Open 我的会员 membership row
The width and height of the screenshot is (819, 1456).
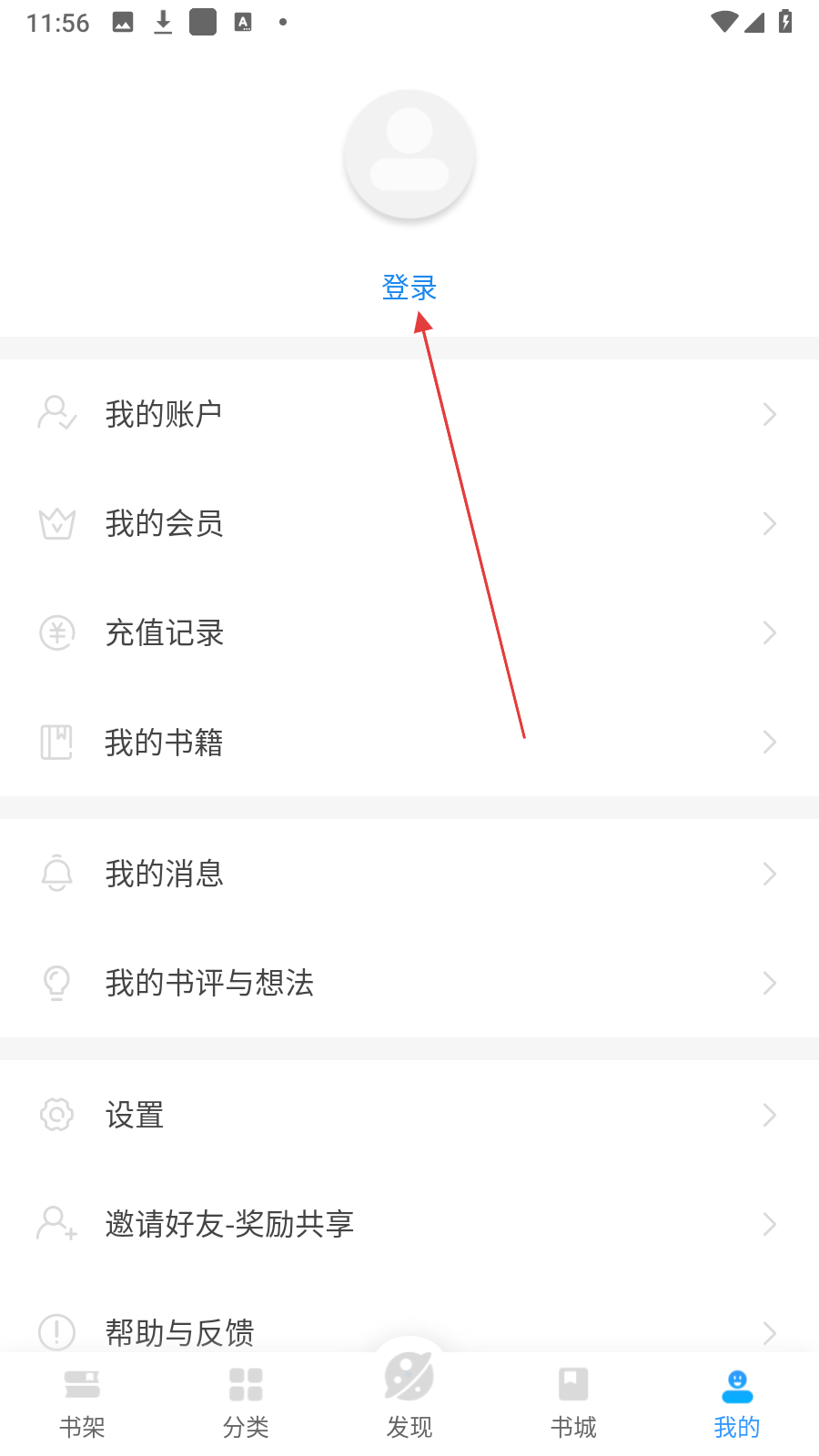coord(409,523)
